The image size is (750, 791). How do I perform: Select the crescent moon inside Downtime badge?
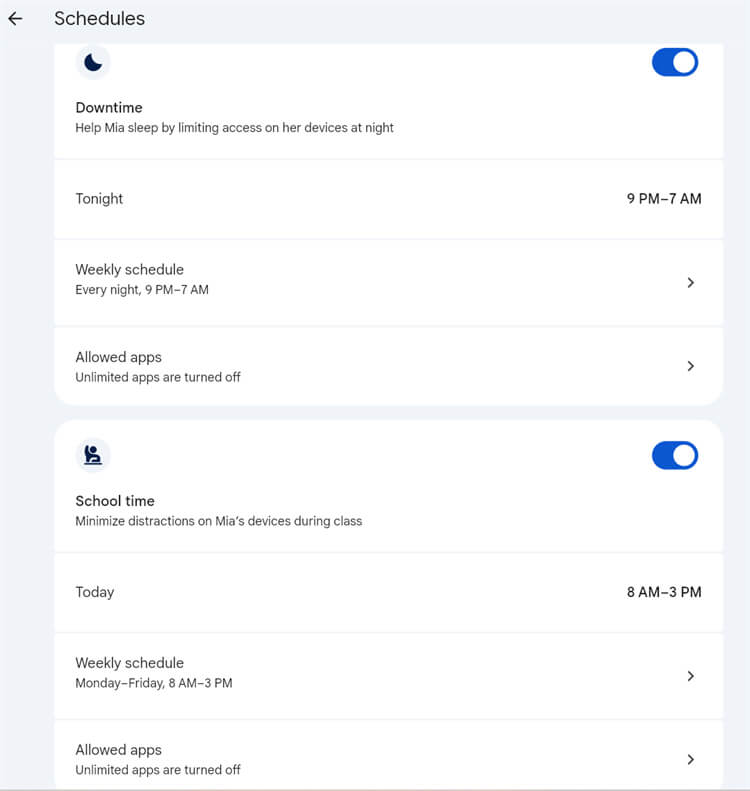(x=93, y=62)
